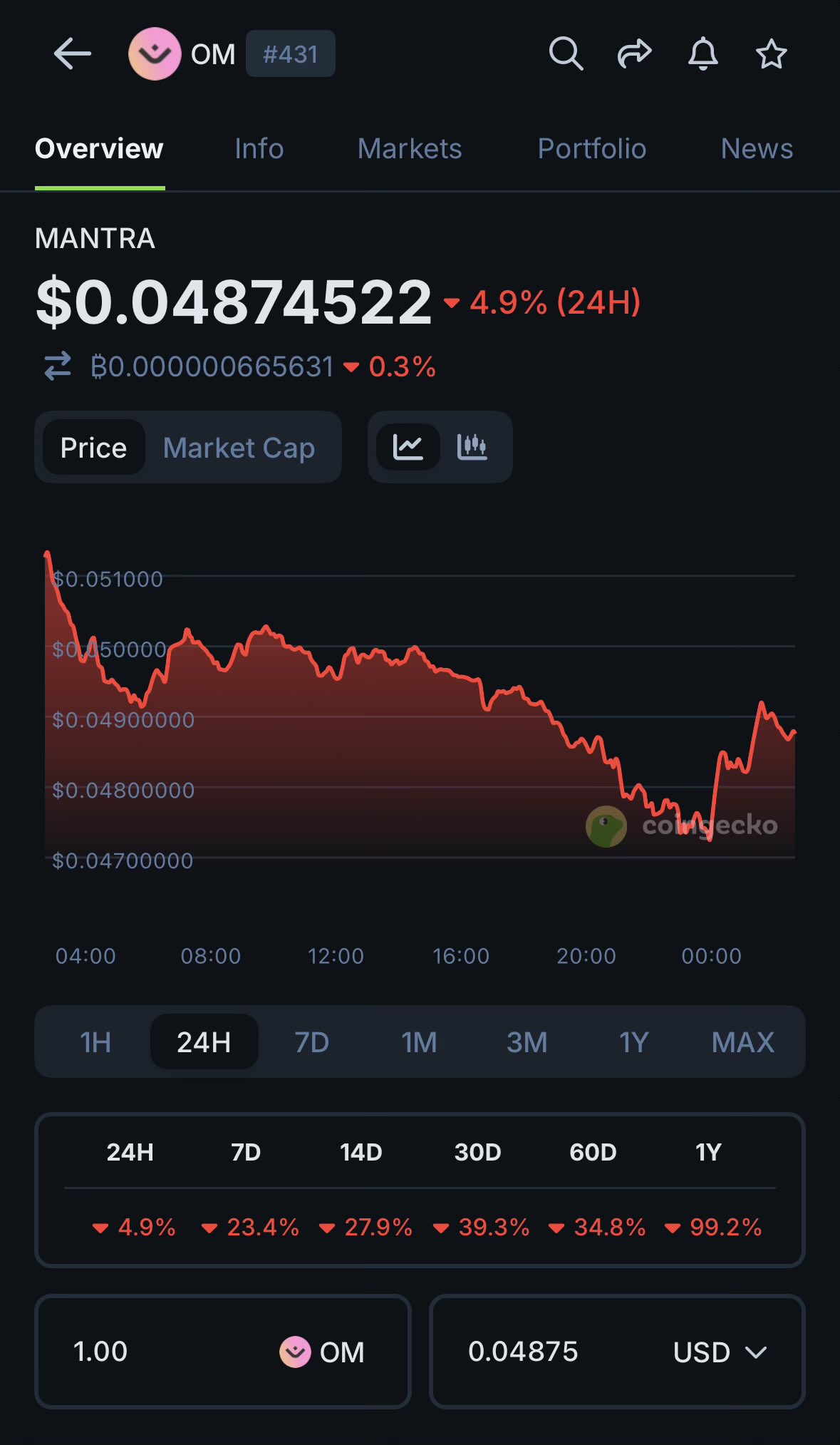Go back using the arrow icon
Screen dimensions: 840x1445
(x=72, y=54)
